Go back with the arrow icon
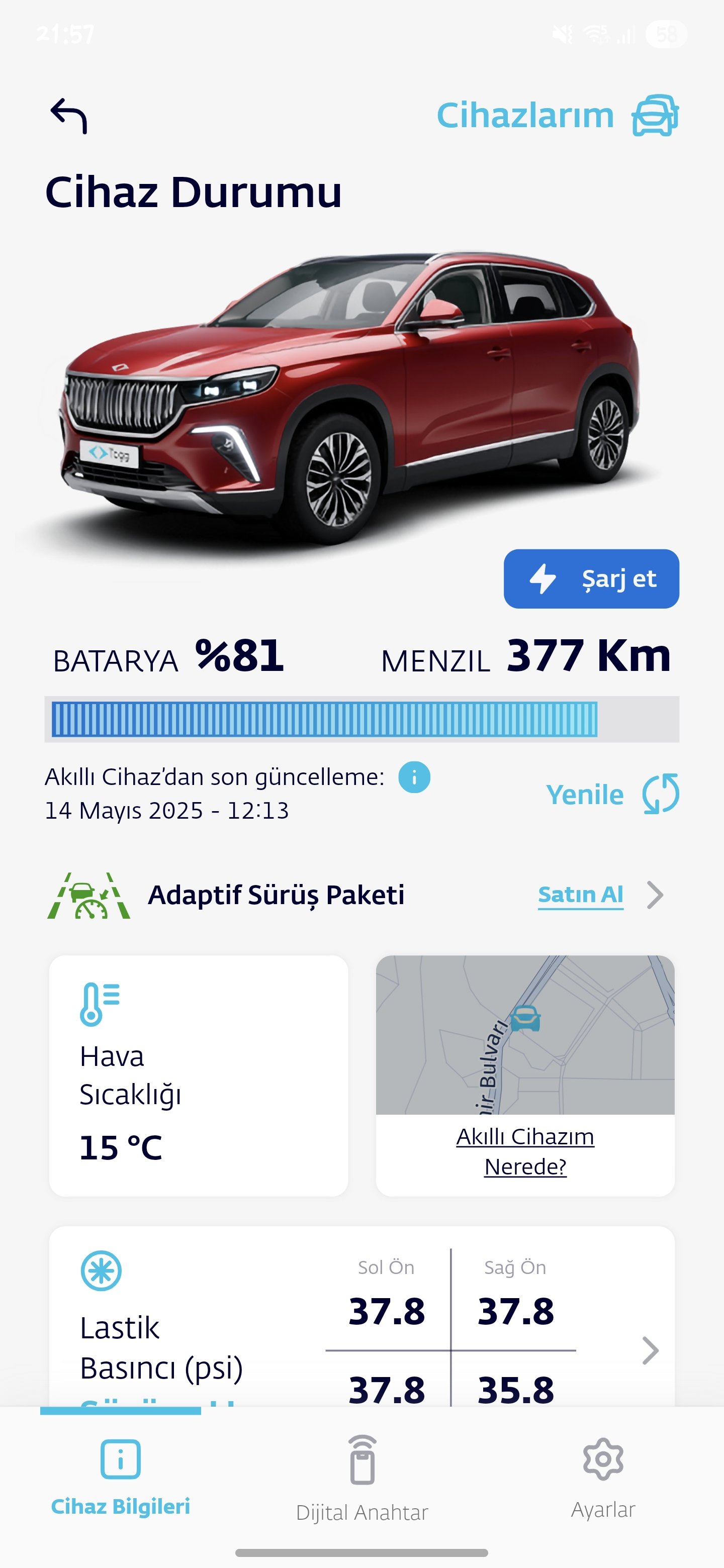The width and height of the screenshot is (724, 1568). (x=69, y=116)
